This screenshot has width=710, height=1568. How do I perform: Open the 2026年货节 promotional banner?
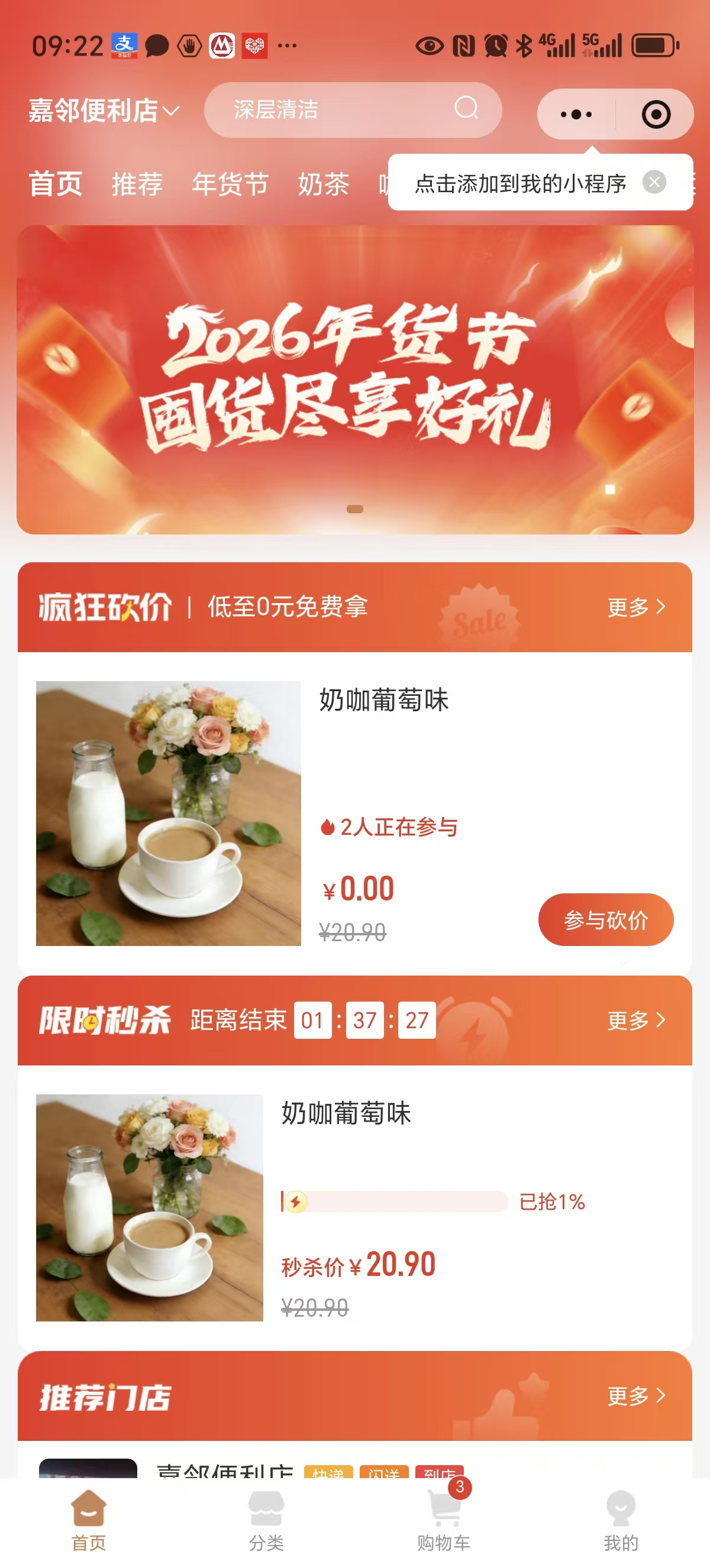click(355, 380)
